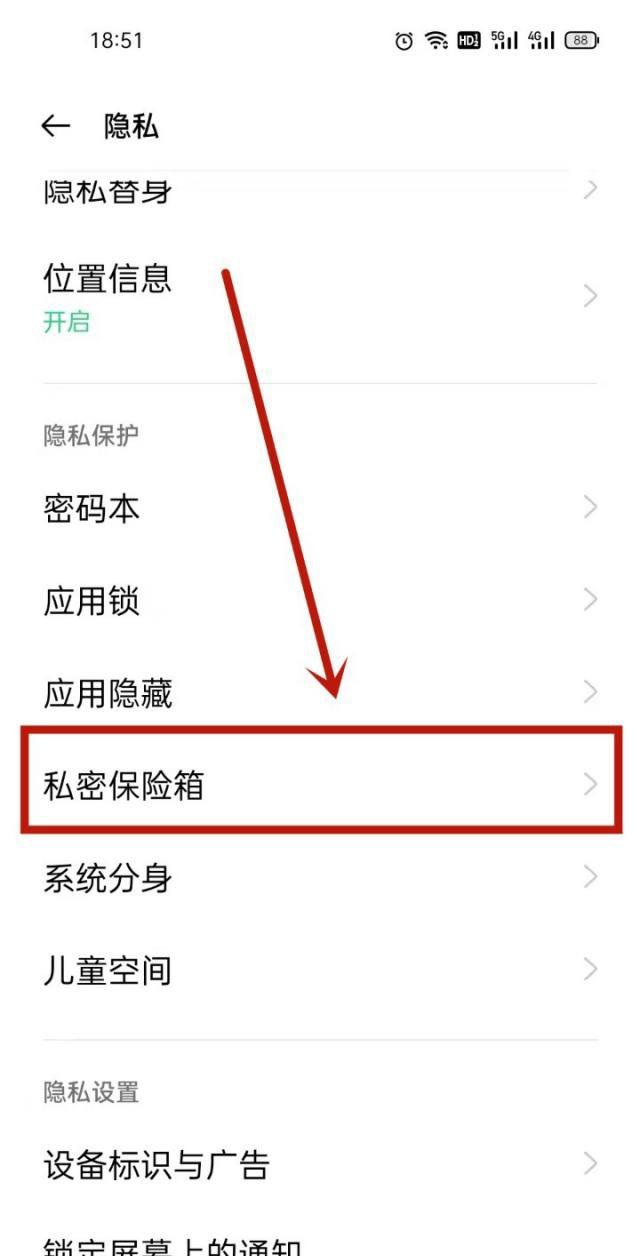Open 设备标识与广告 settings
The width and height of the screenshot is (639, 1256).
coord(320,1164)
